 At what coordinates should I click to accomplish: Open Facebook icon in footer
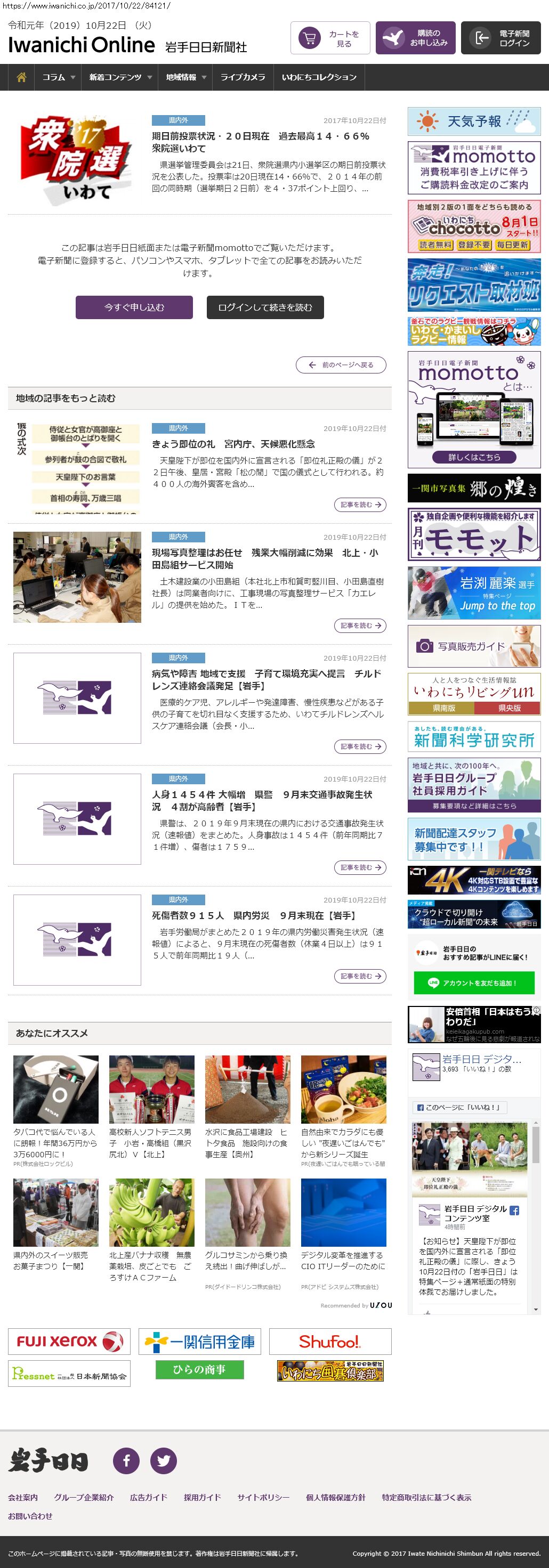[126, 1460]
